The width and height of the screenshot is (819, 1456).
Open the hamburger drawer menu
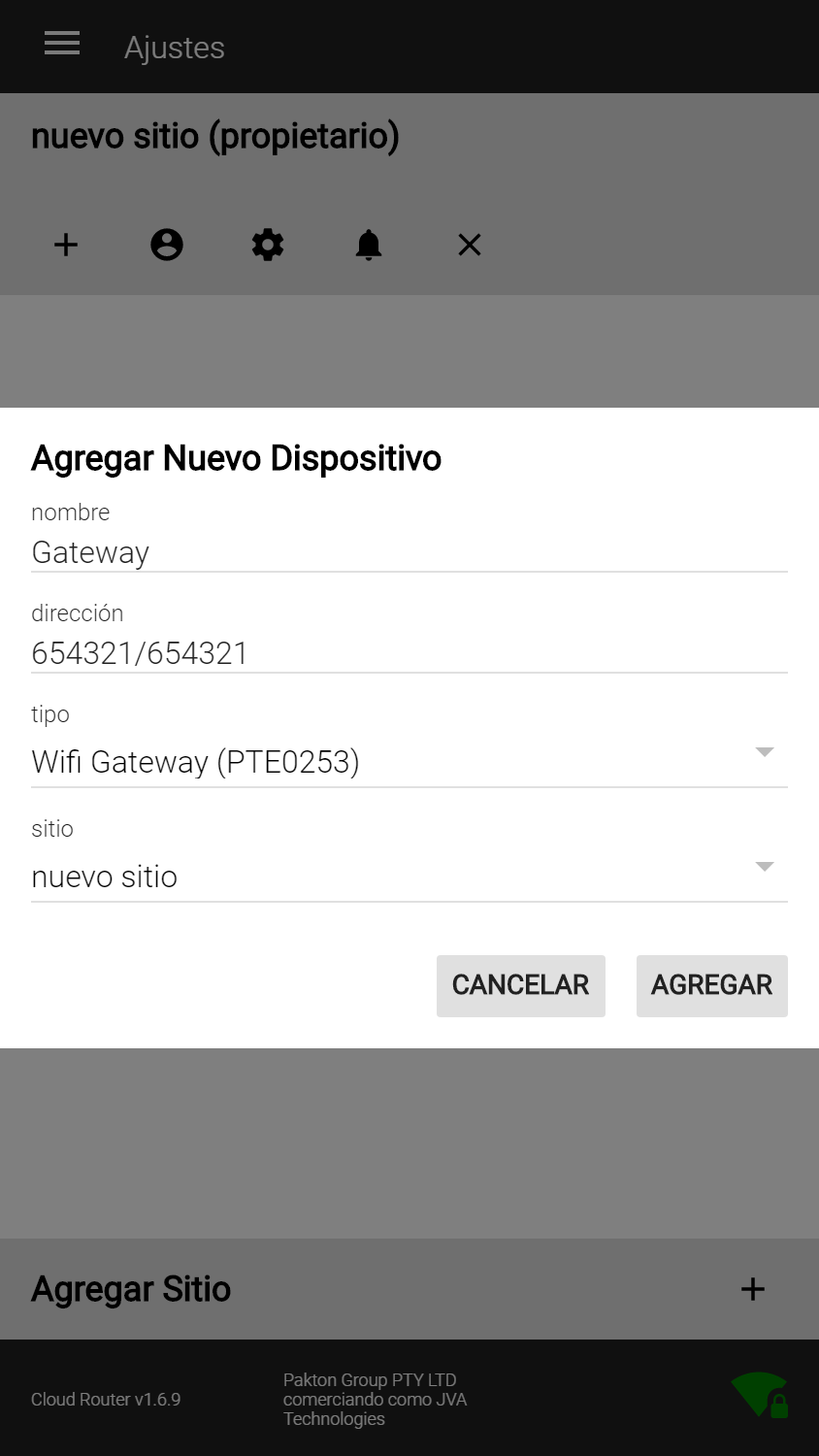pos(62,44)
